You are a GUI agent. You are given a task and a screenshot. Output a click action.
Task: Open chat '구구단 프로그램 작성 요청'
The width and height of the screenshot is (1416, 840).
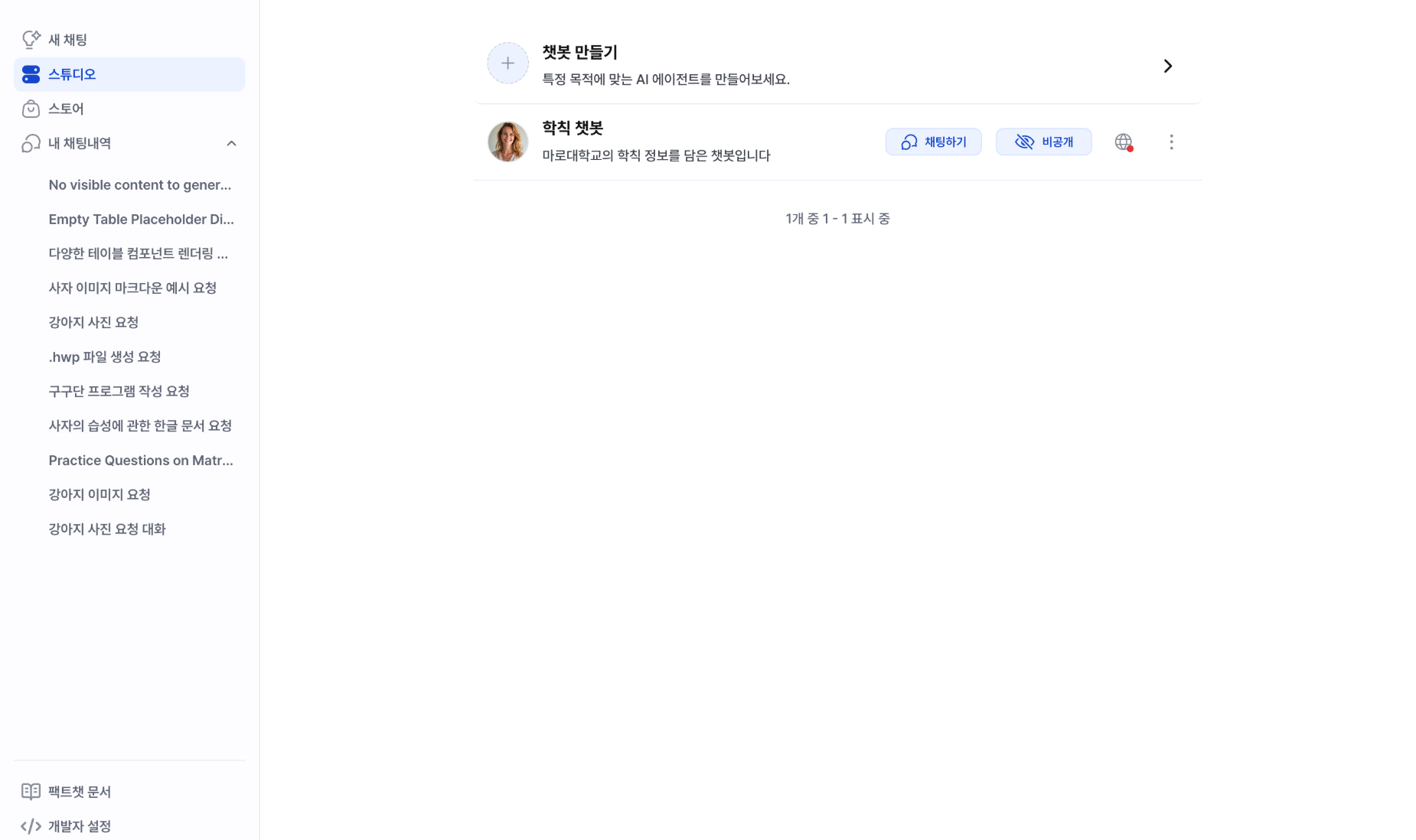pos(119,392)
